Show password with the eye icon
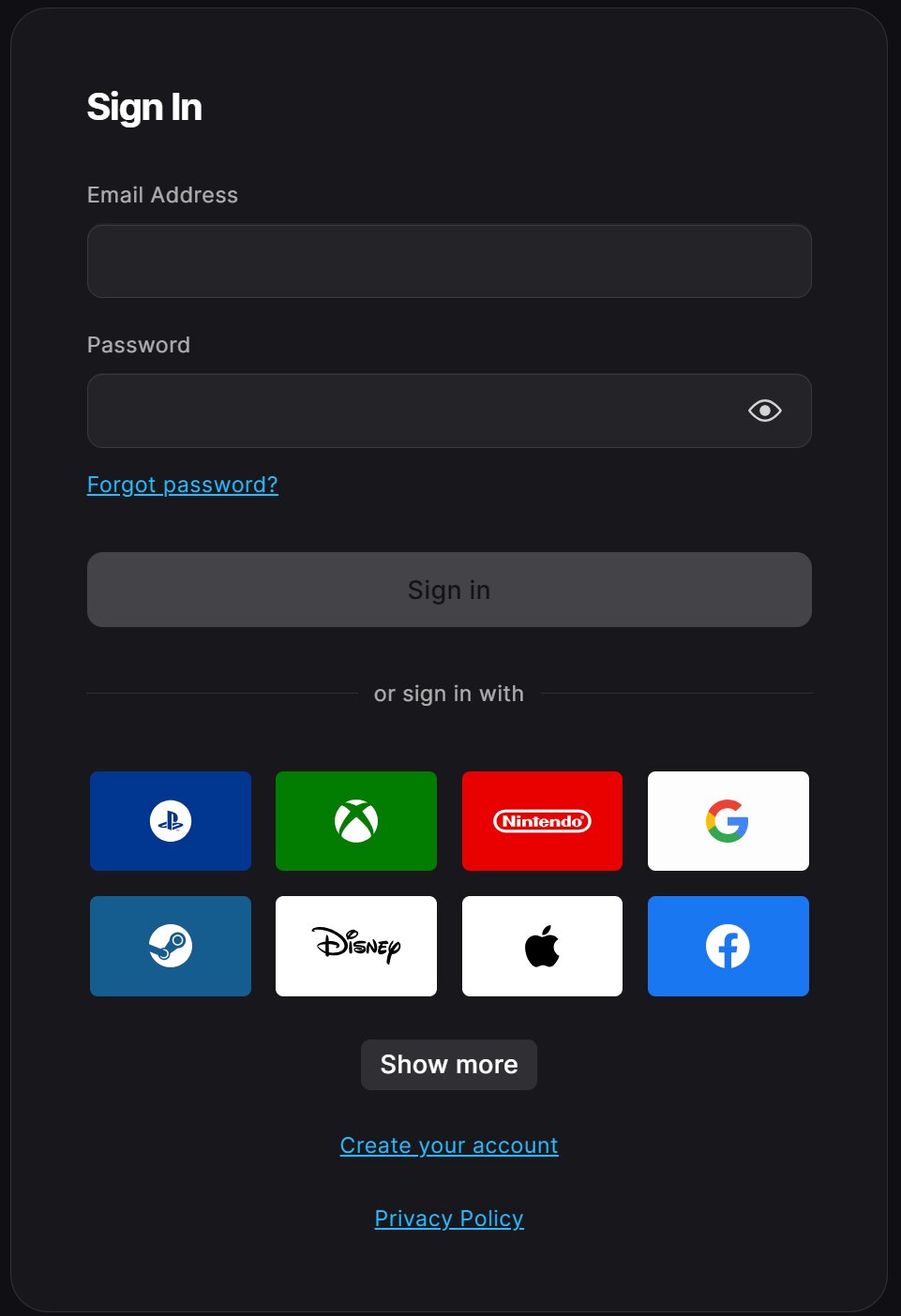The height and width of the screenshot is (1316, 901). (x=764, y=411)
